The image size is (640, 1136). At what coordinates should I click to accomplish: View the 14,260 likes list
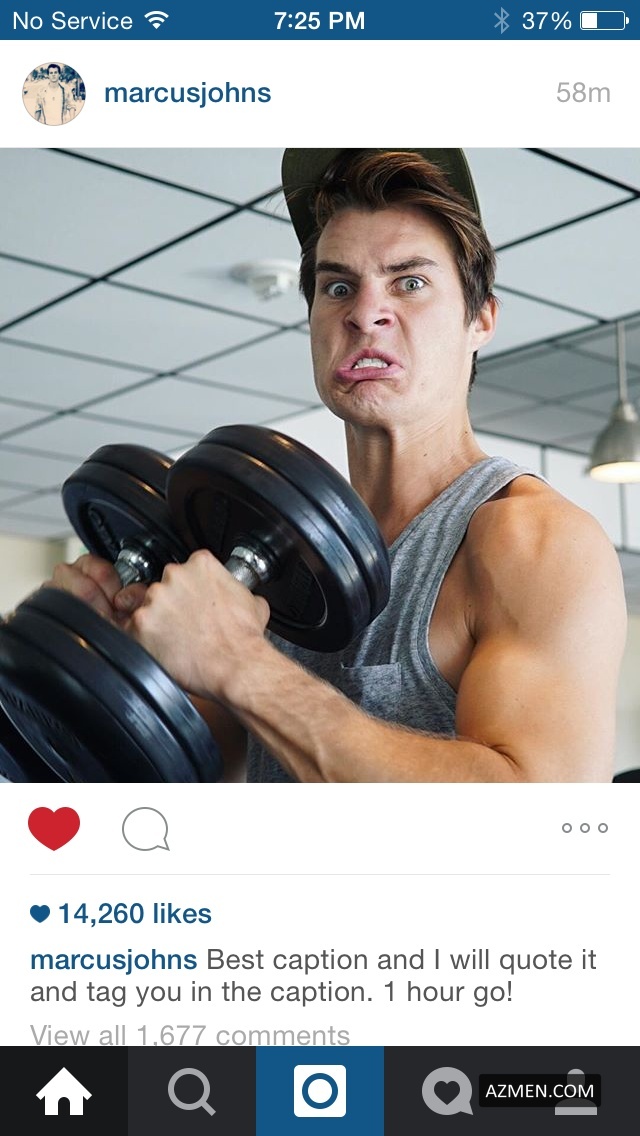pos(134,914)
